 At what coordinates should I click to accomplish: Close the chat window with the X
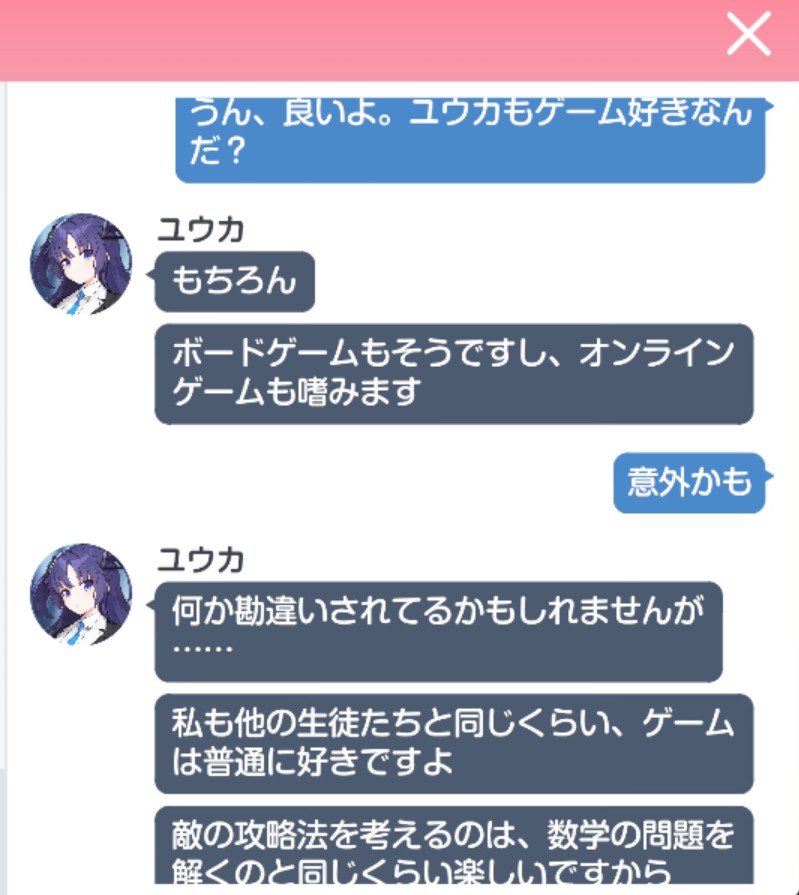[749, 34]
